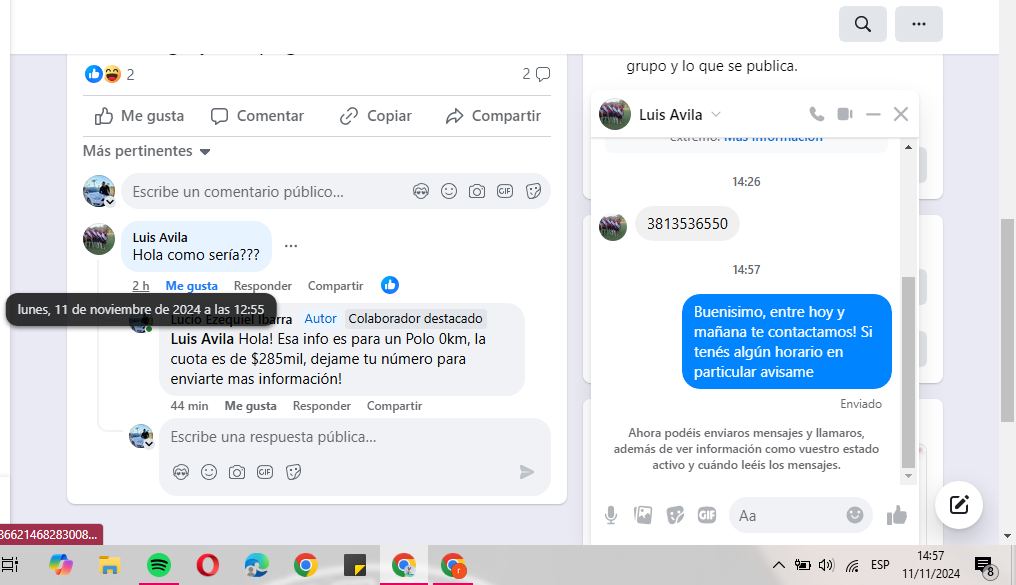
Task: Attach a GIF in the chat
Action: (x=707, y=516)
